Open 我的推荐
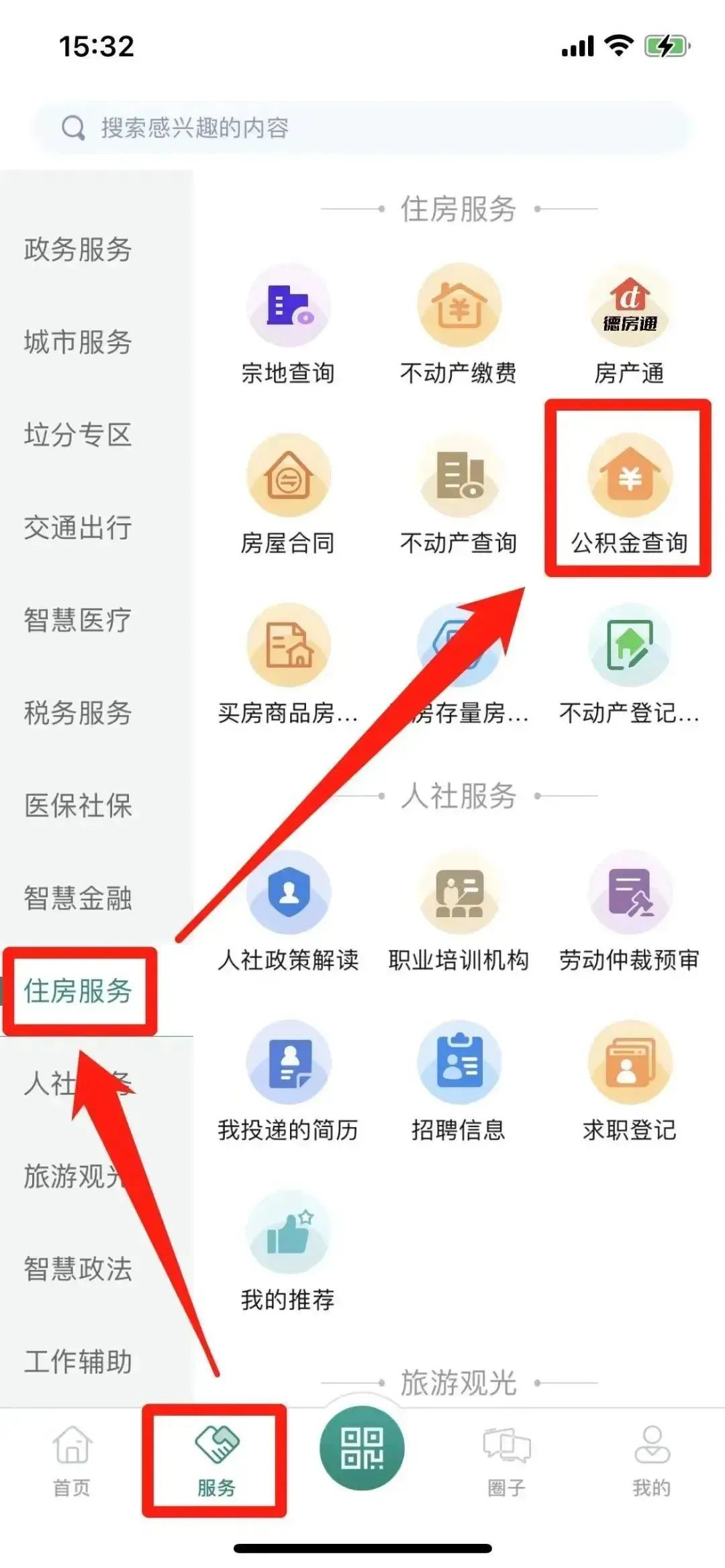 (x=288, y=1252)
